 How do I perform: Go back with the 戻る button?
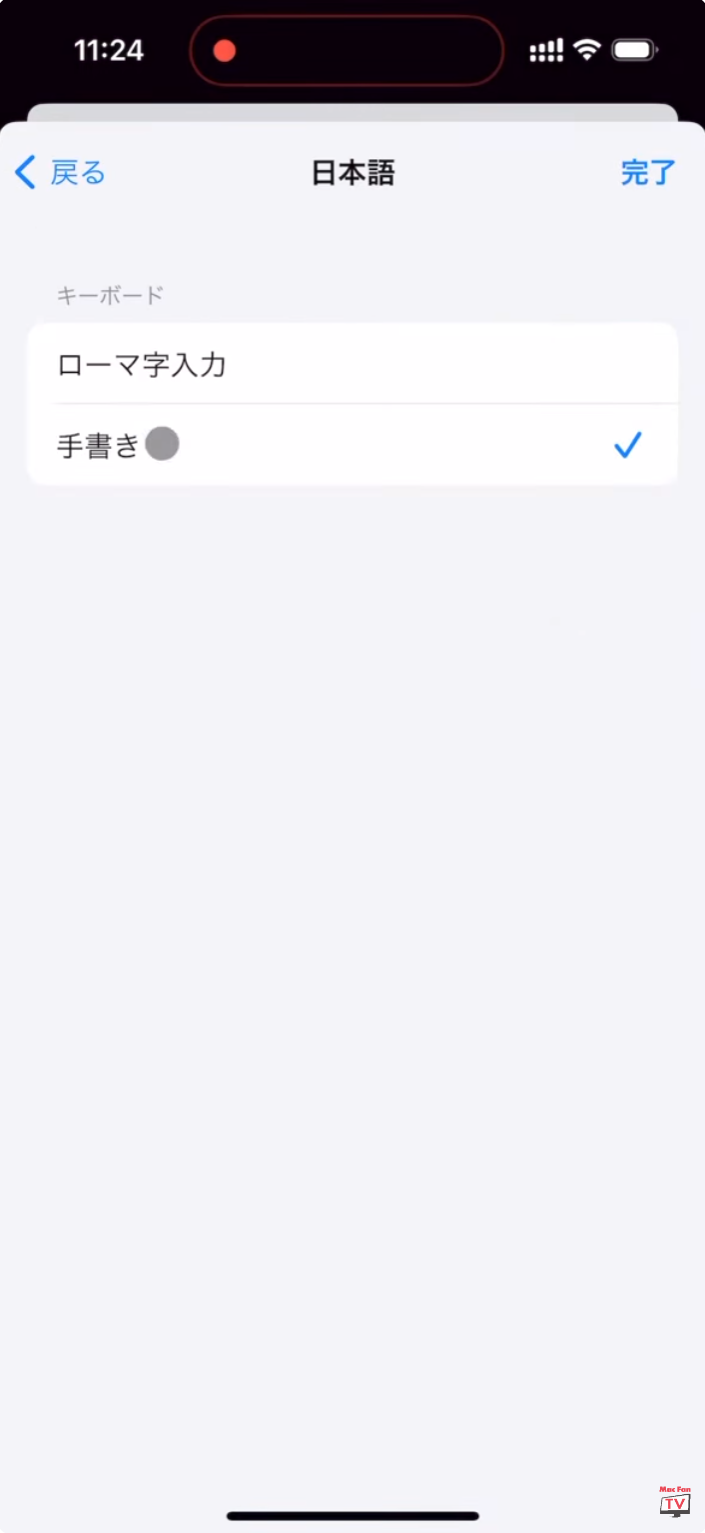pyautogui.click(x=60, y=173)
